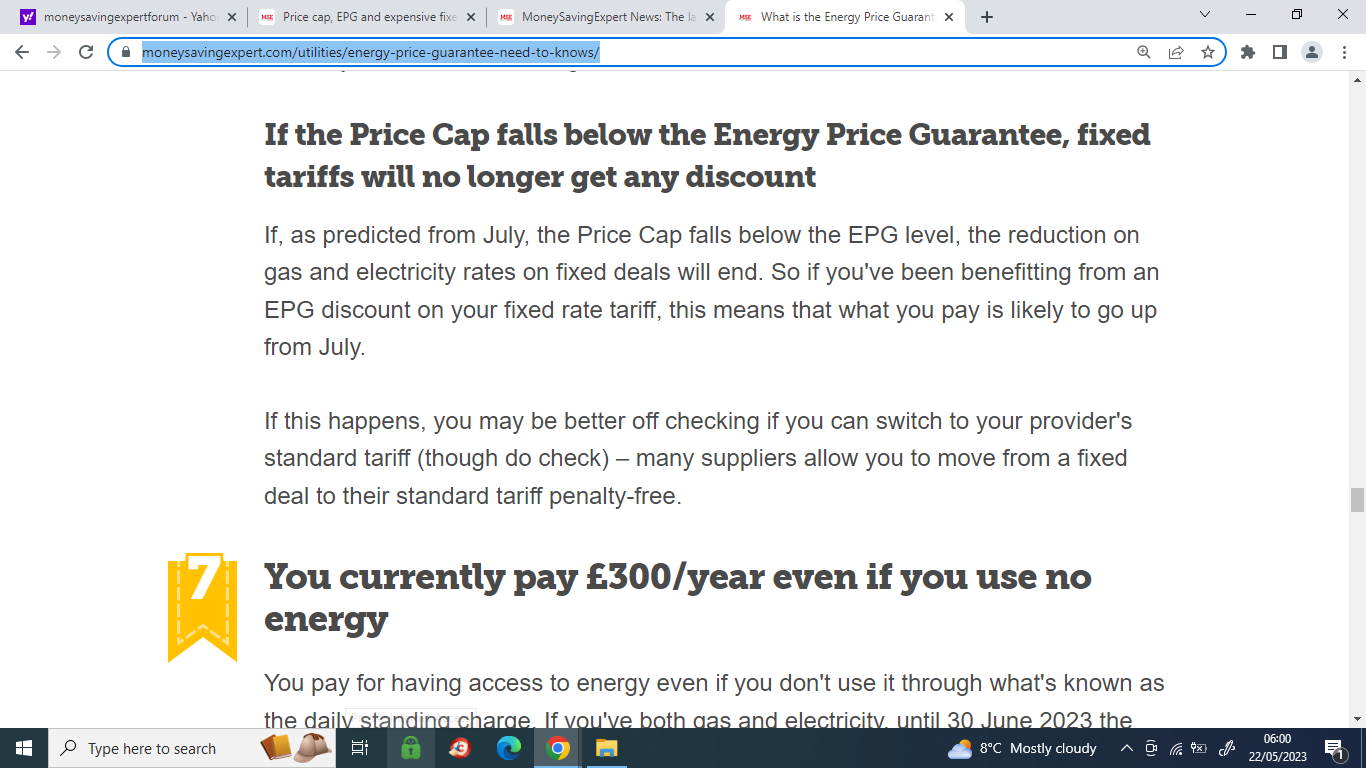Switch to the MoneySavingExpert News tab

(600, 17)
